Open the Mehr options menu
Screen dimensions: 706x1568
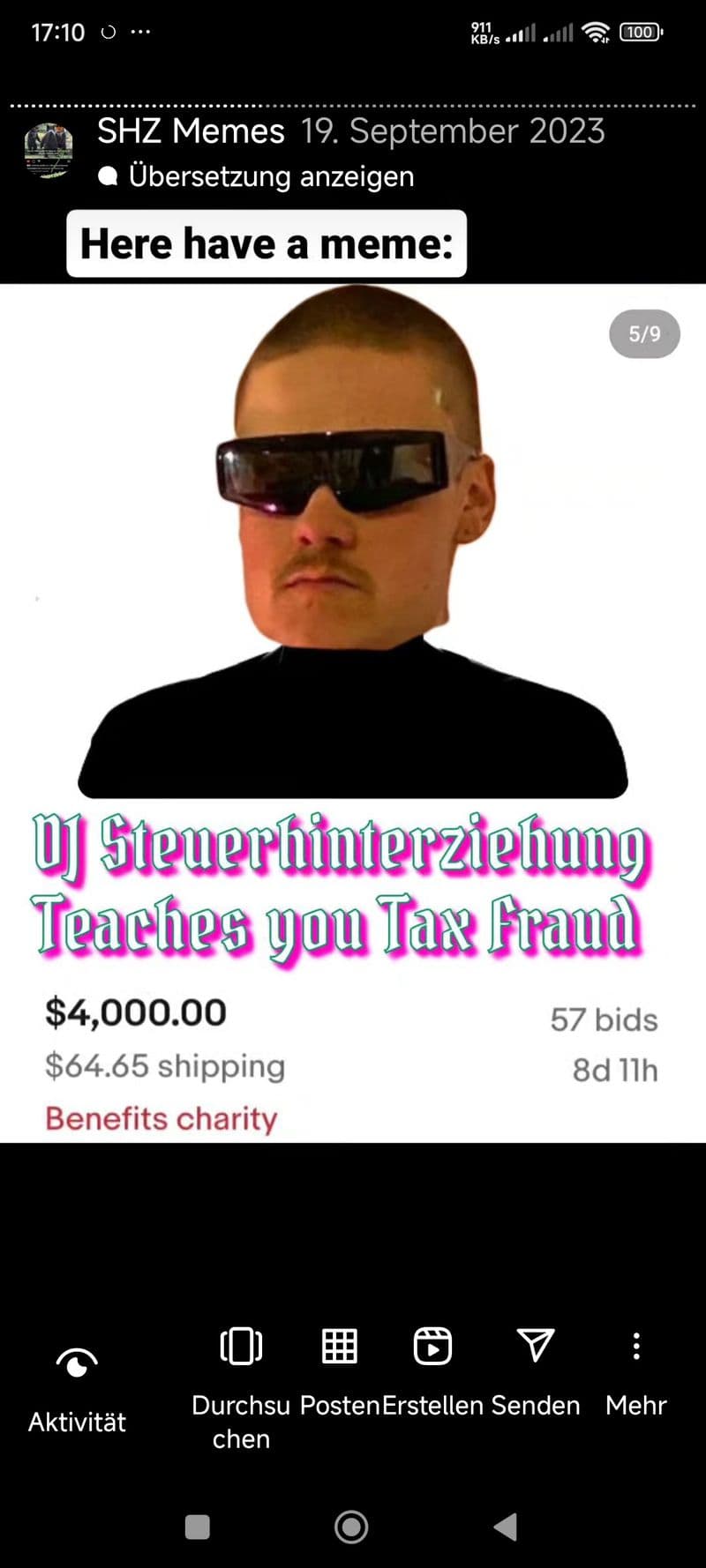[635, 1369]
